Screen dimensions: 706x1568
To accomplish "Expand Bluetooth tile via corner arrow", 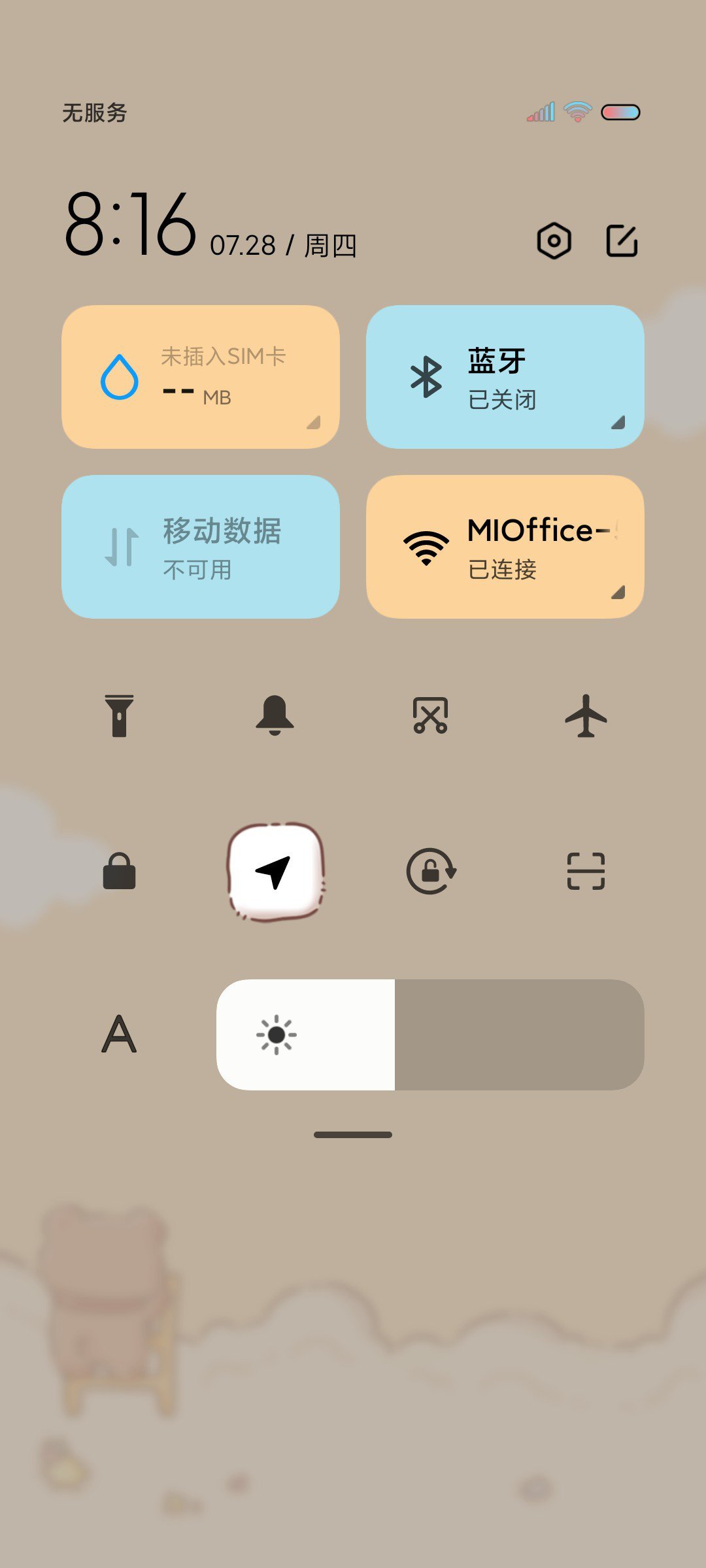I will coord(618,423).
